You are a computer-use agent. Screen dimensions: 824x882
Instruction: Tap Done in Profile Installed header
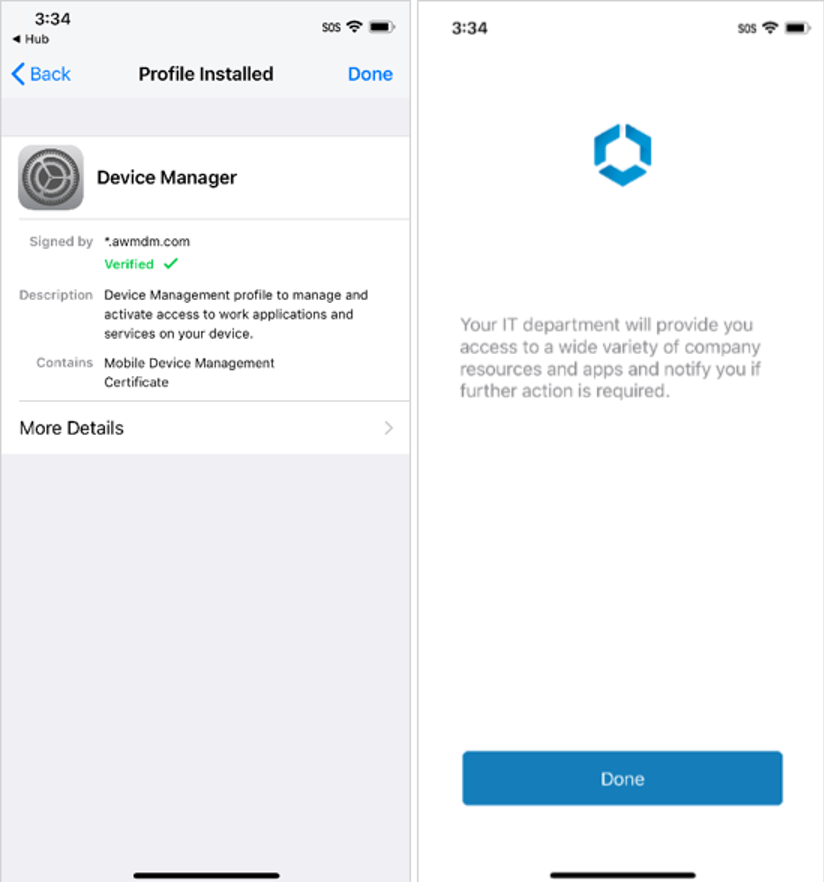(x=369, y=74)
